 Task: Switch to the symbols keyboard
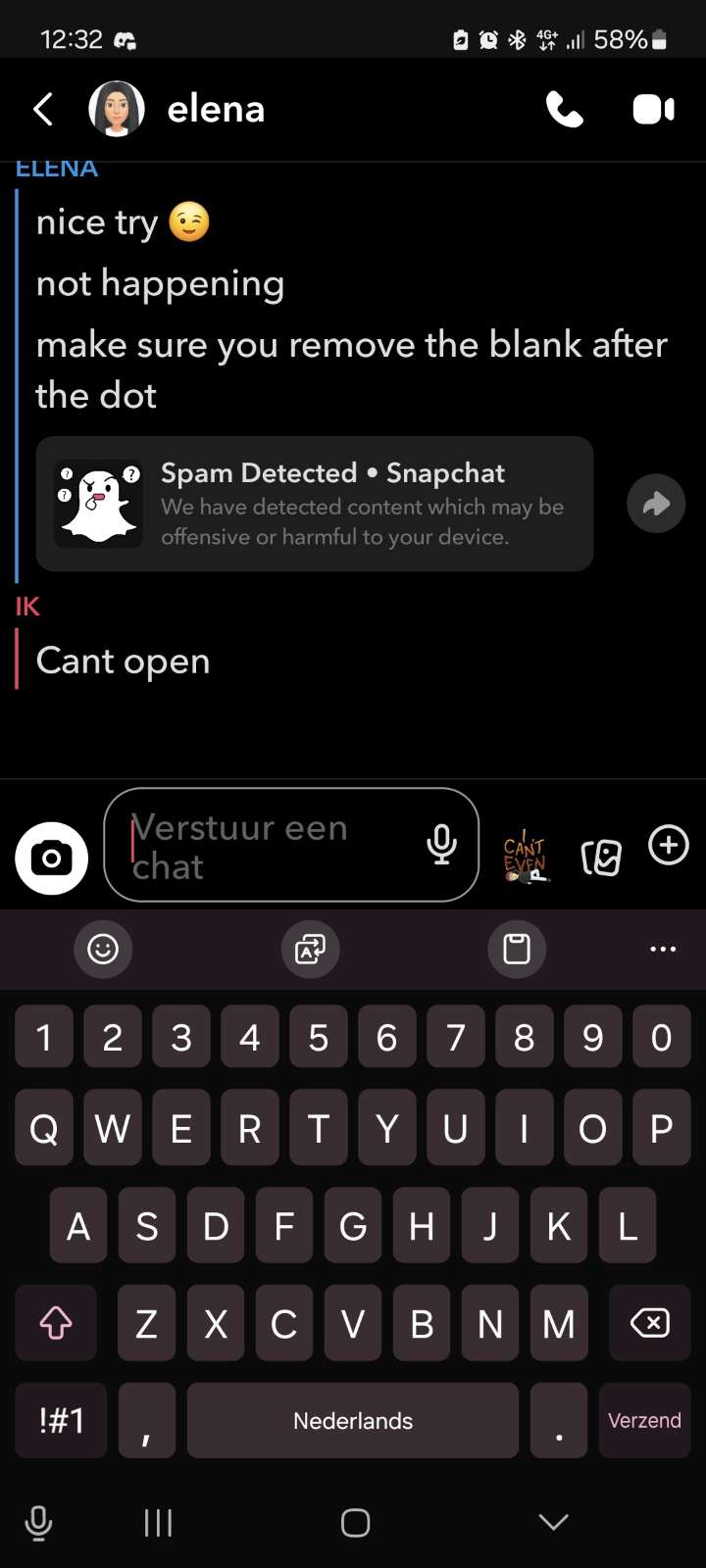coord(61,1420)
